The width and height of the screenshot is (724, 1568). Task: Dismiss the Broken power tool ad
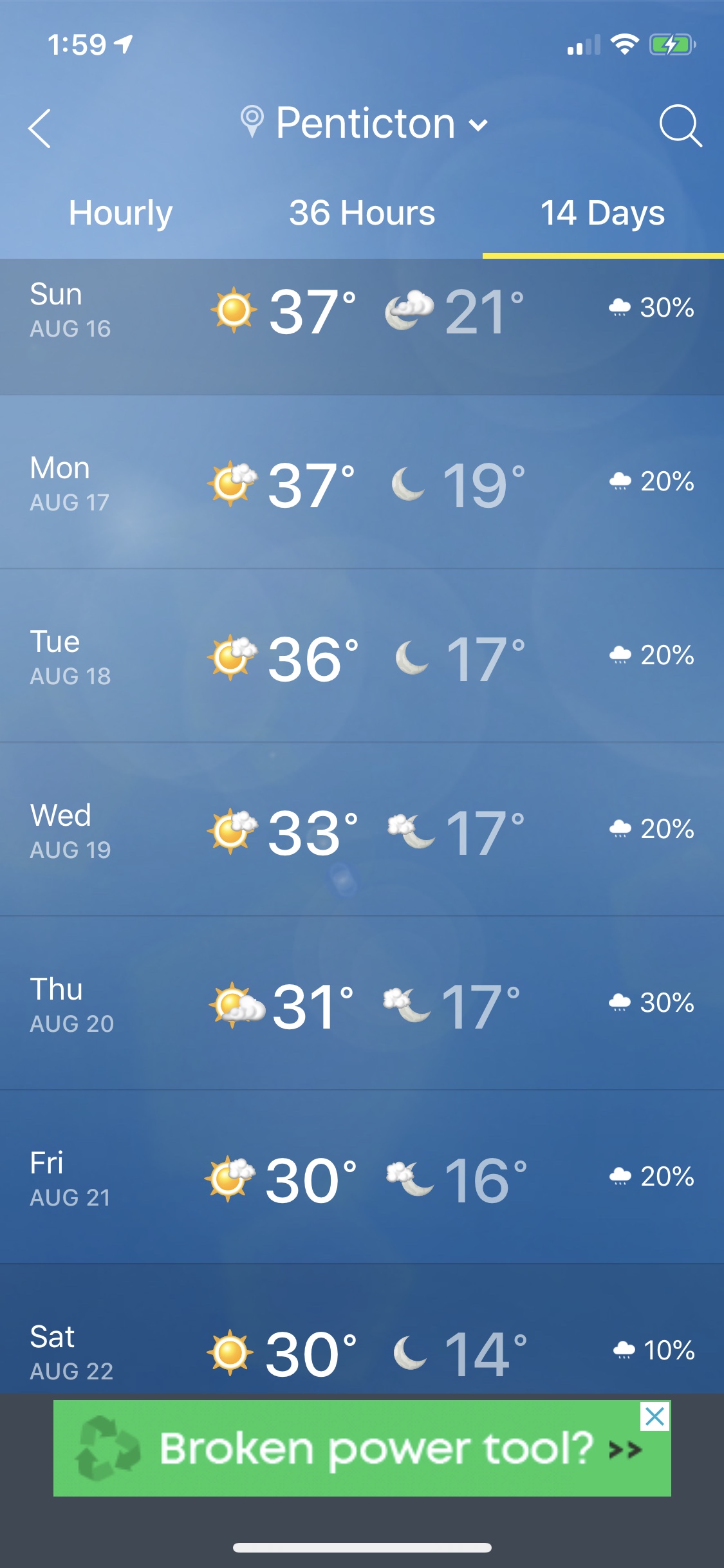(x=654, y=1416)
